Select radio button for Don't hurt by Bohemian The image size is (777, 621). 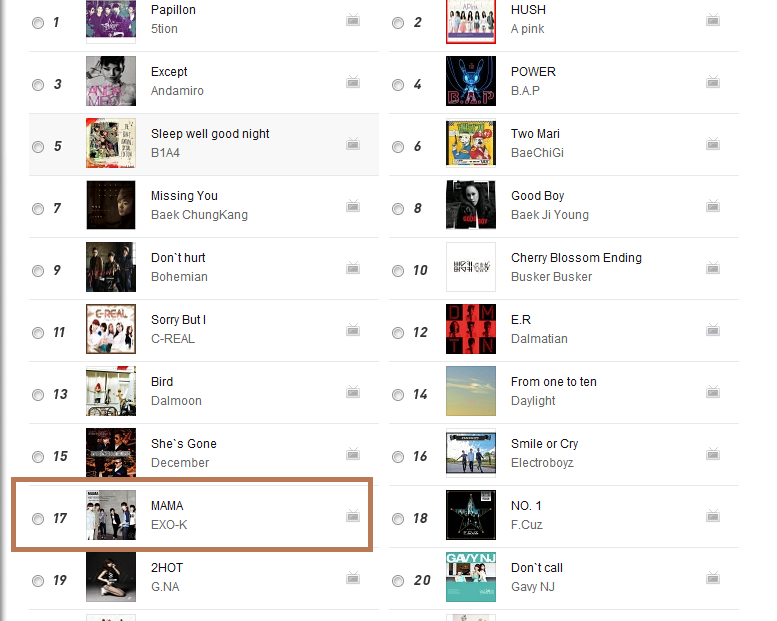tap(38, 270)
